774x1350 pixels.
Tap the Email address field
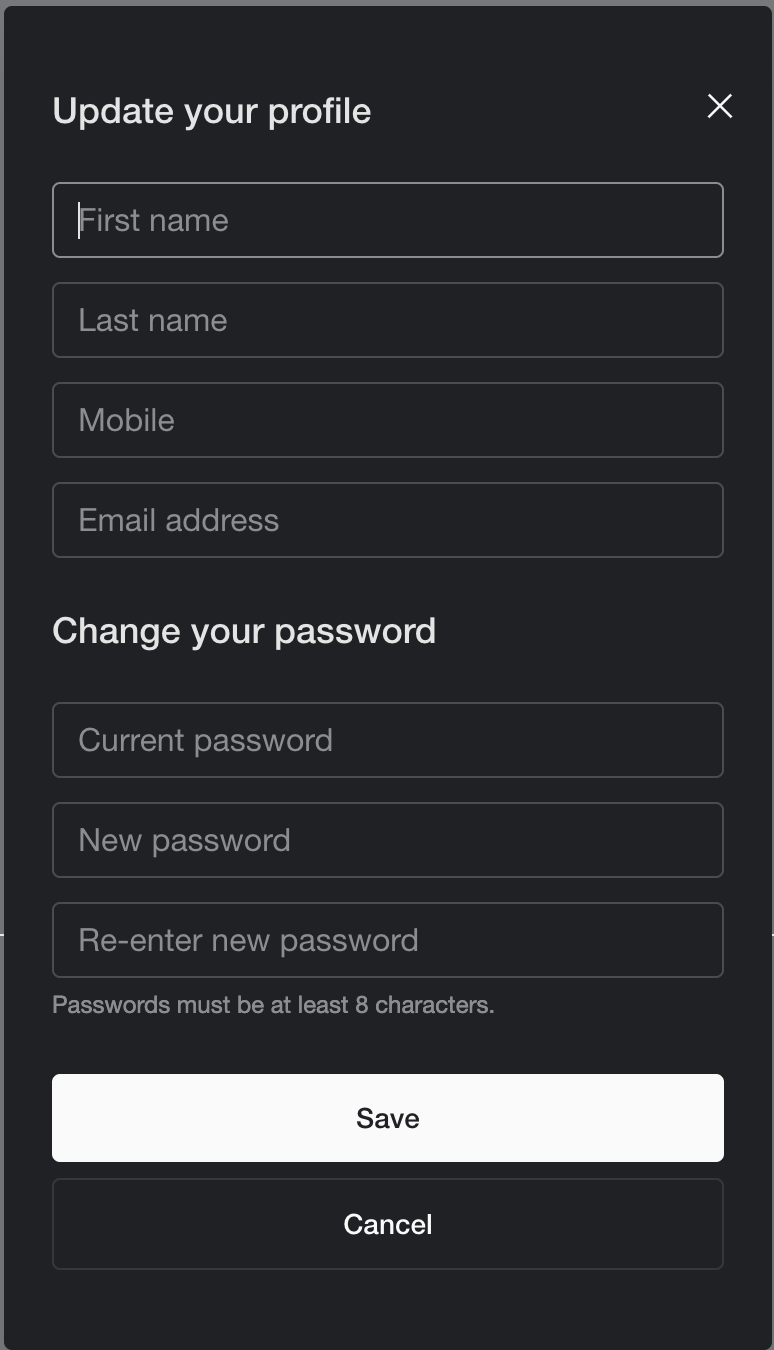(388, 520)
